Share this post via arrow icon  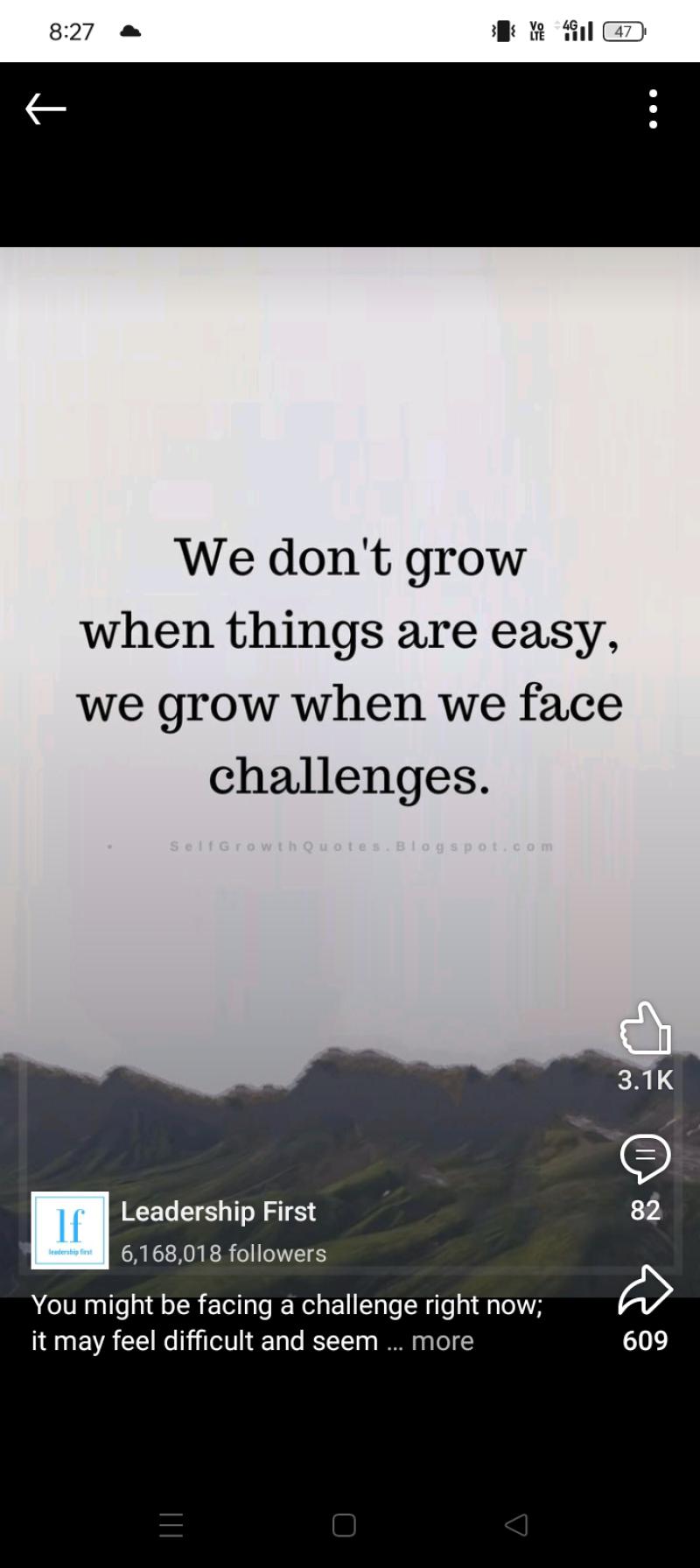click(x=645, y=1290)
